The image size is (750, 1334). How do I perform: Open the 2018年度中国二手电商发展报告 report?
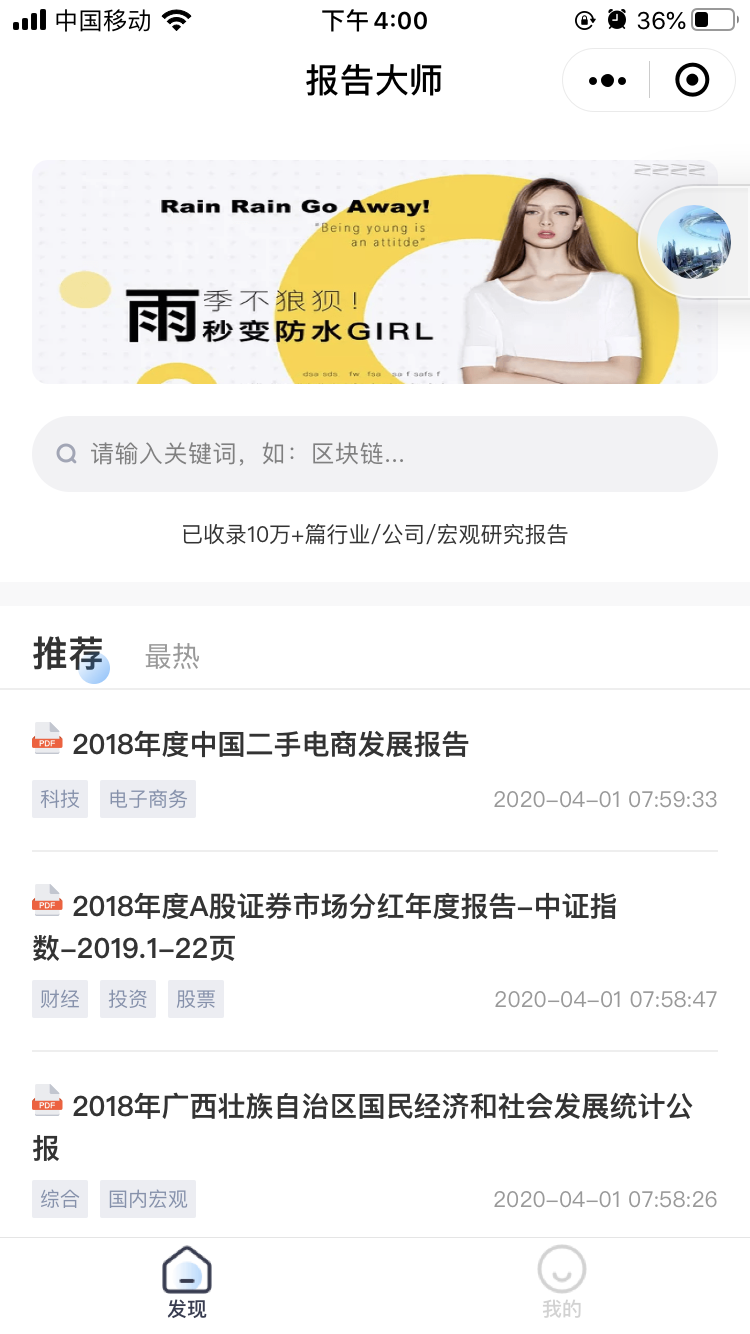point(270,745)
